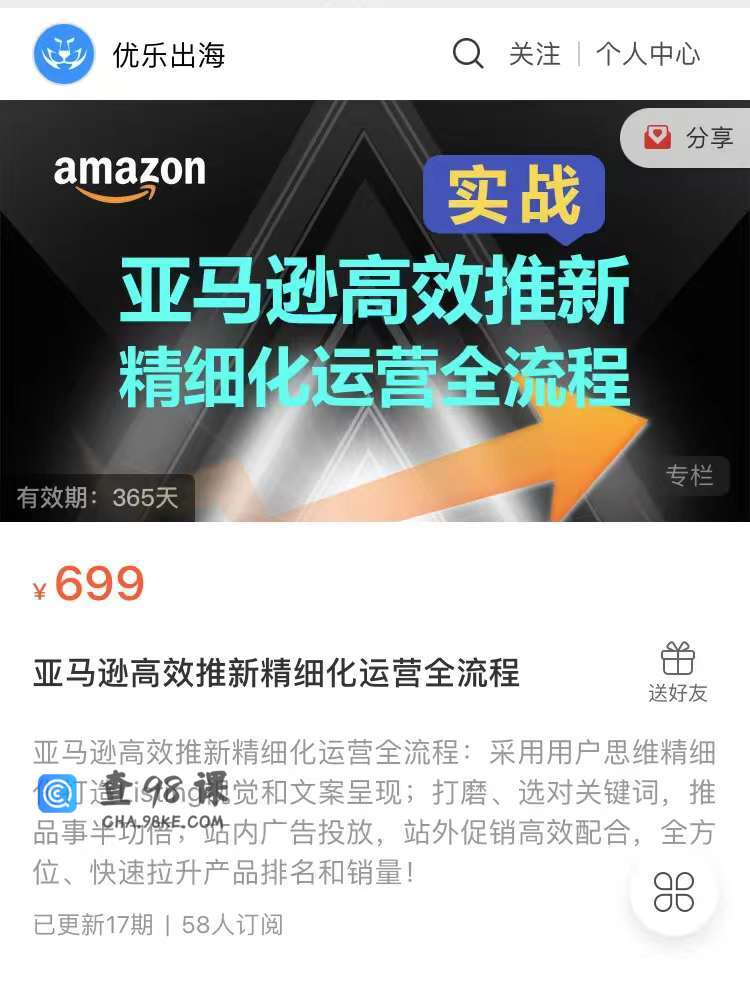
Task: Tap the 分享 share button
Action: click(689, 138)
